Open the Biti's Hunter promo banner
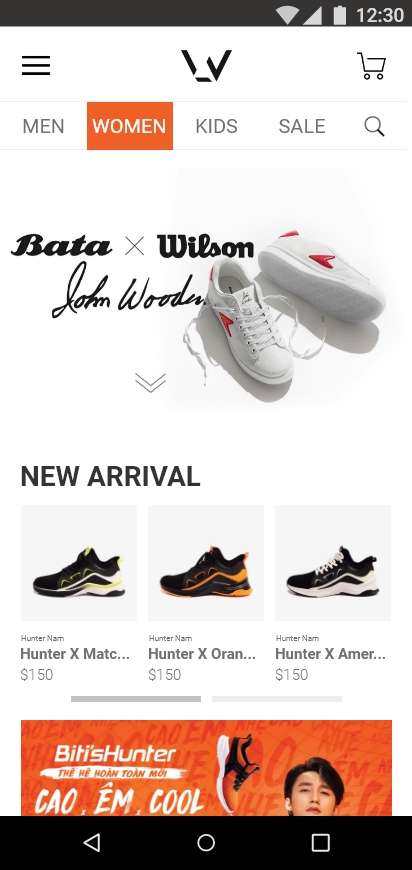Viewport: 412px width, 870px height. click(x=206, y=768)
